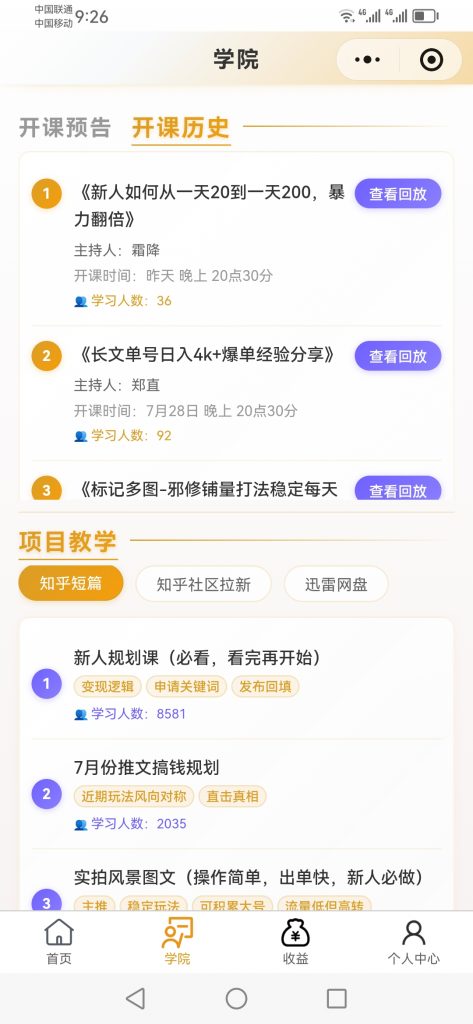Screen dimensions: 473x1024
Task: Switch to the 知乎社区拉新 chip
Action: (x=203, y=584)
